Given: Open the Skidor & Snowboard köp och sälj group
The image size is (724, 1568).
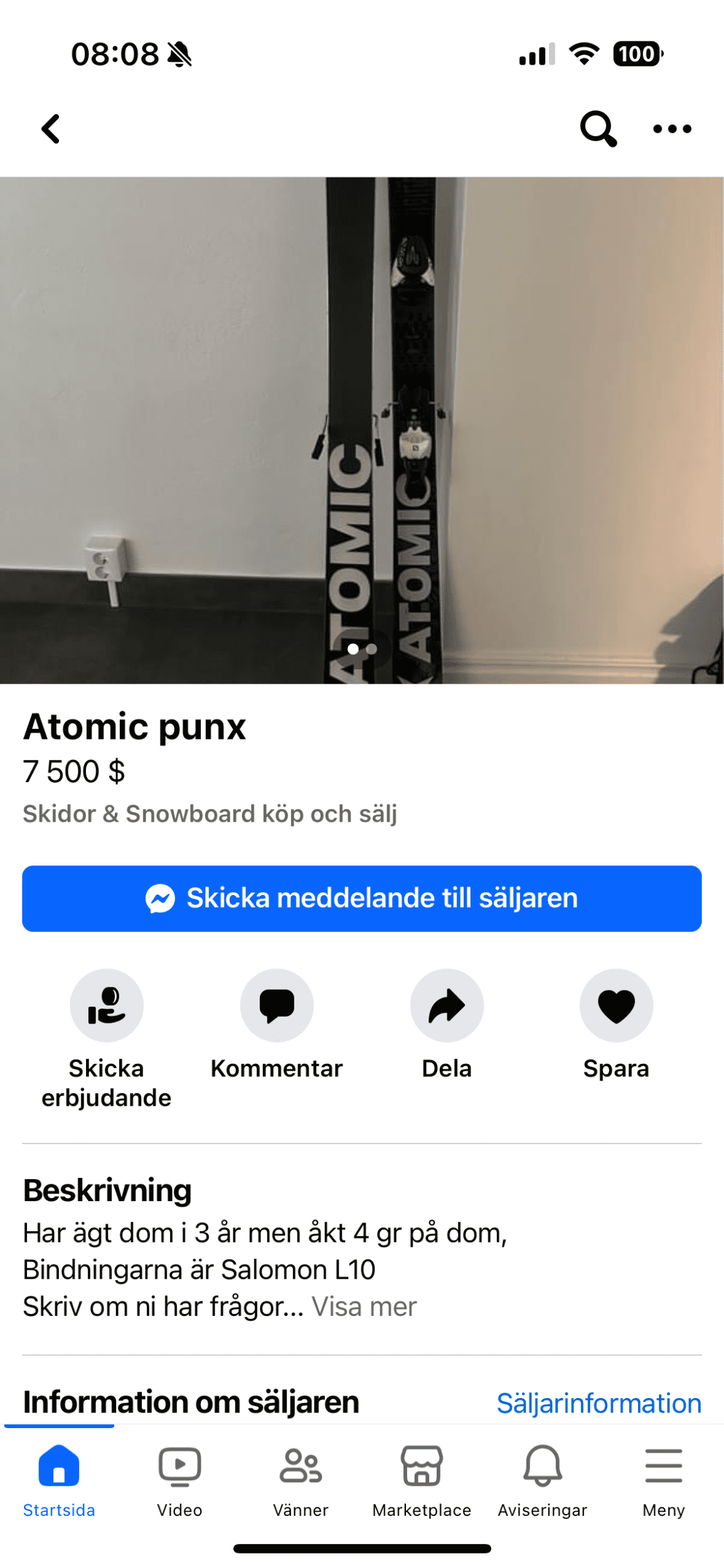Looking at the screenshot, I should click(210, 814).
